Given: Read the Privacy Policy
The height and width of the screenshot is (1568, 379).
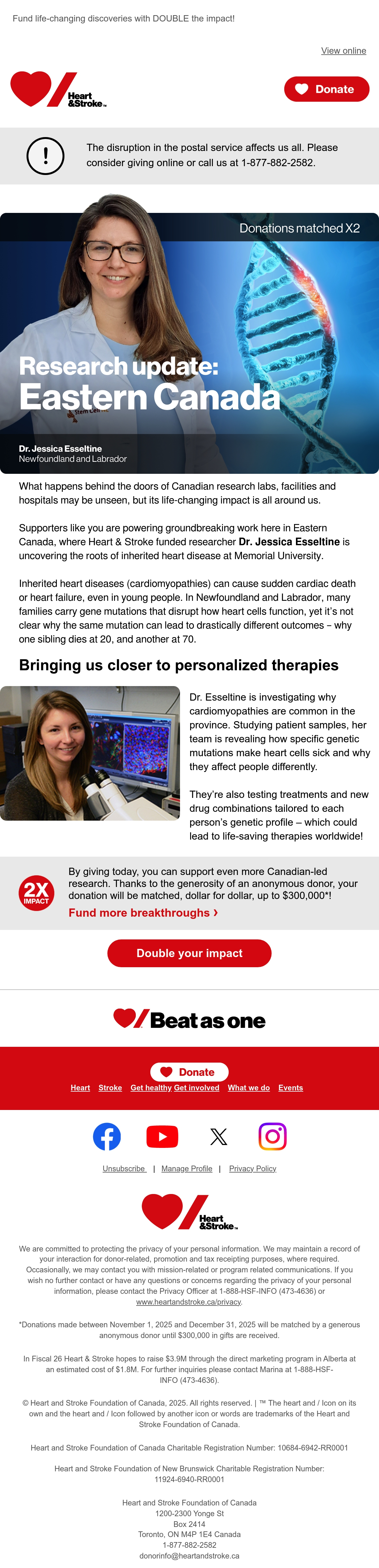Looking at the screenshot, I should pyautogui.click(x=252, y=1169).
